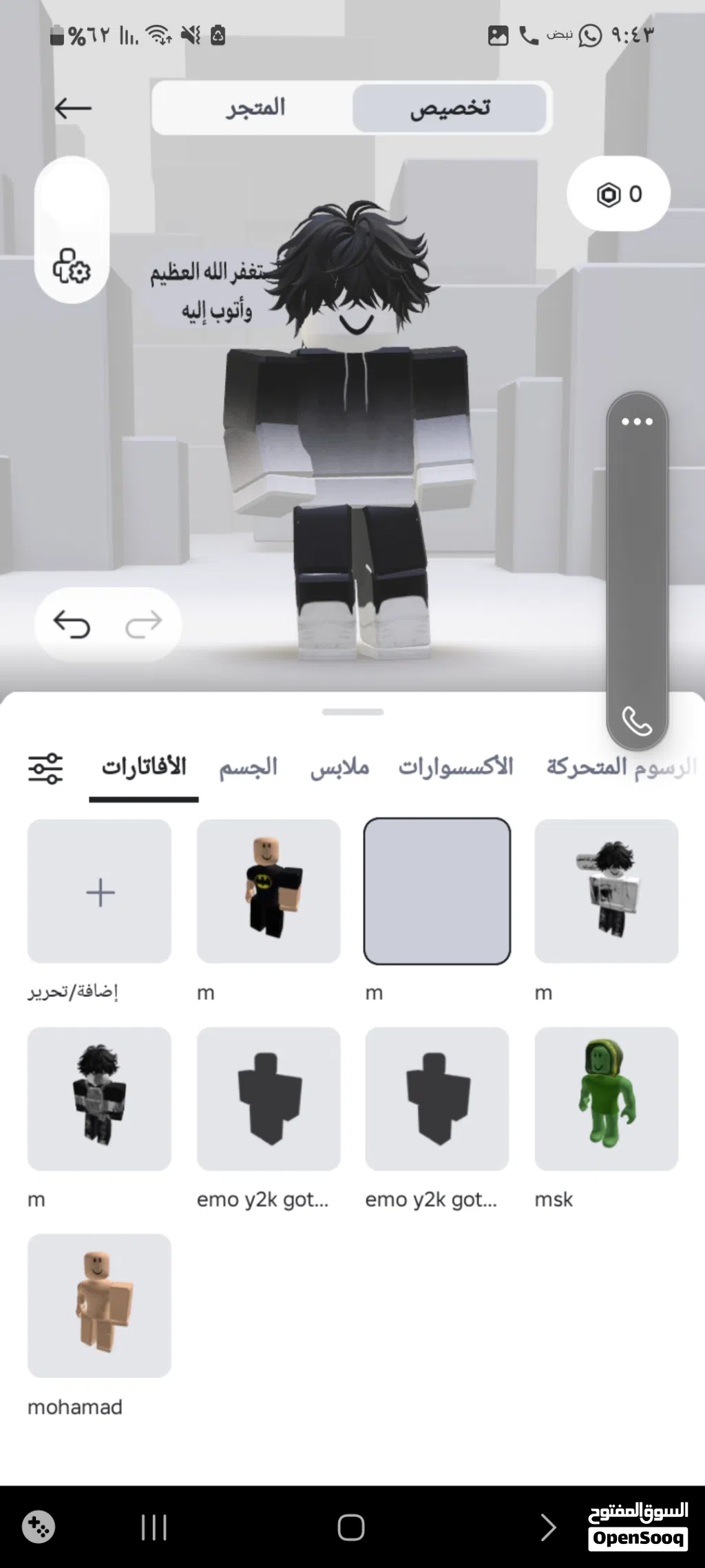
Task: Open three-dot menu on floating call bar
Action: 637,422
